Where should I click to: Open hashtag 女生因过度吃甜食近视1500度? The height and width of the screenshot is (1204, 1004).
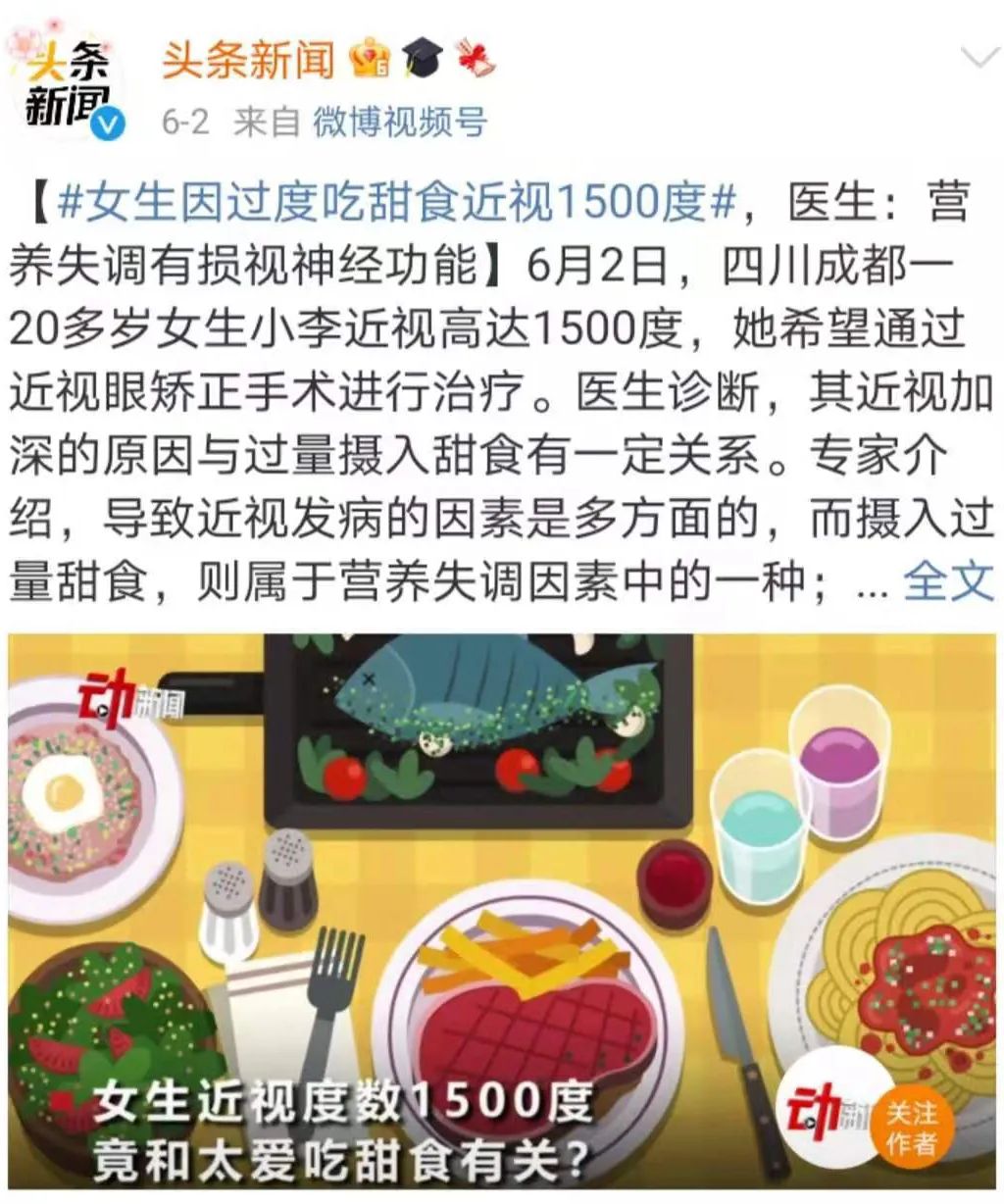pyautogui.click(x=397, y=203)
